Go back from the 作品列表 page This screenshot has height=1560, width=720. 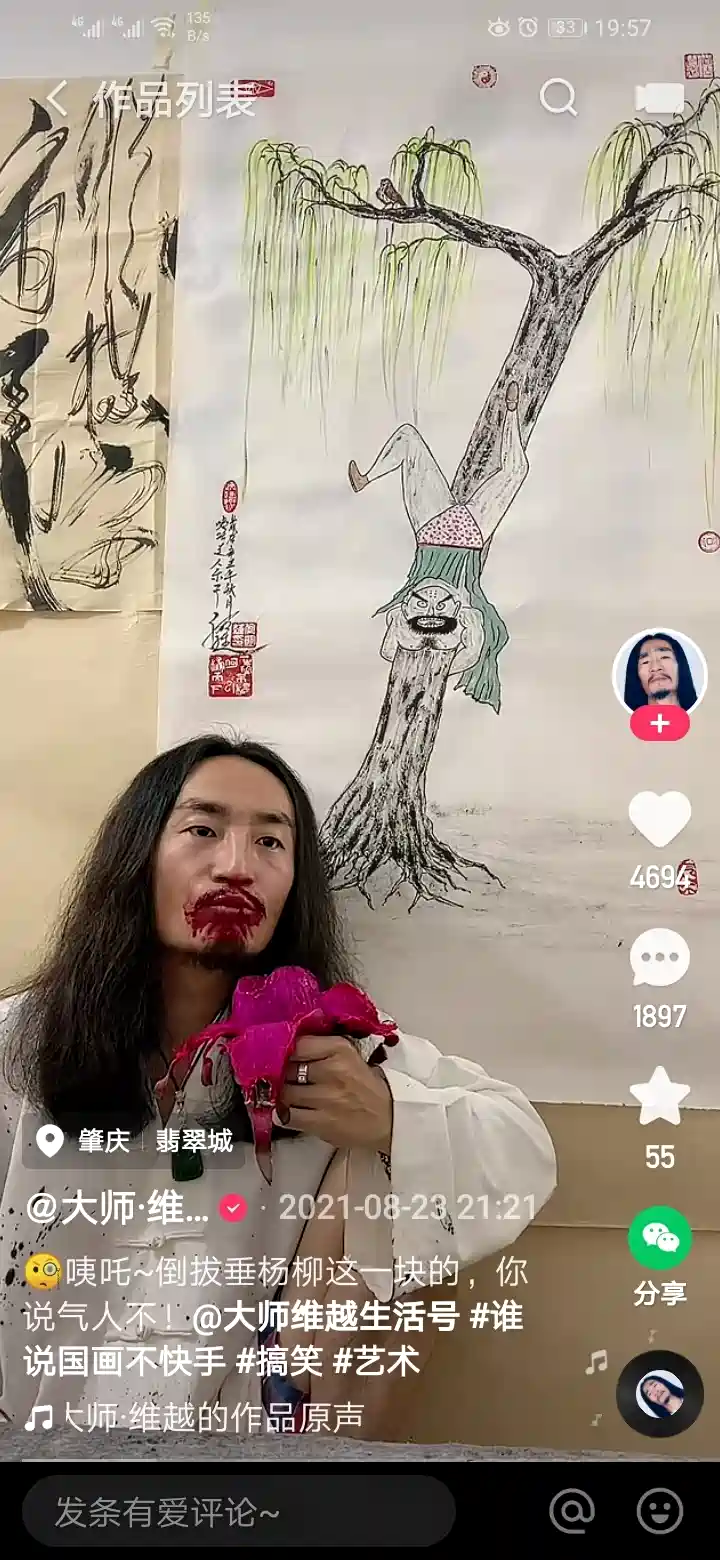click(x=57, y=99)
